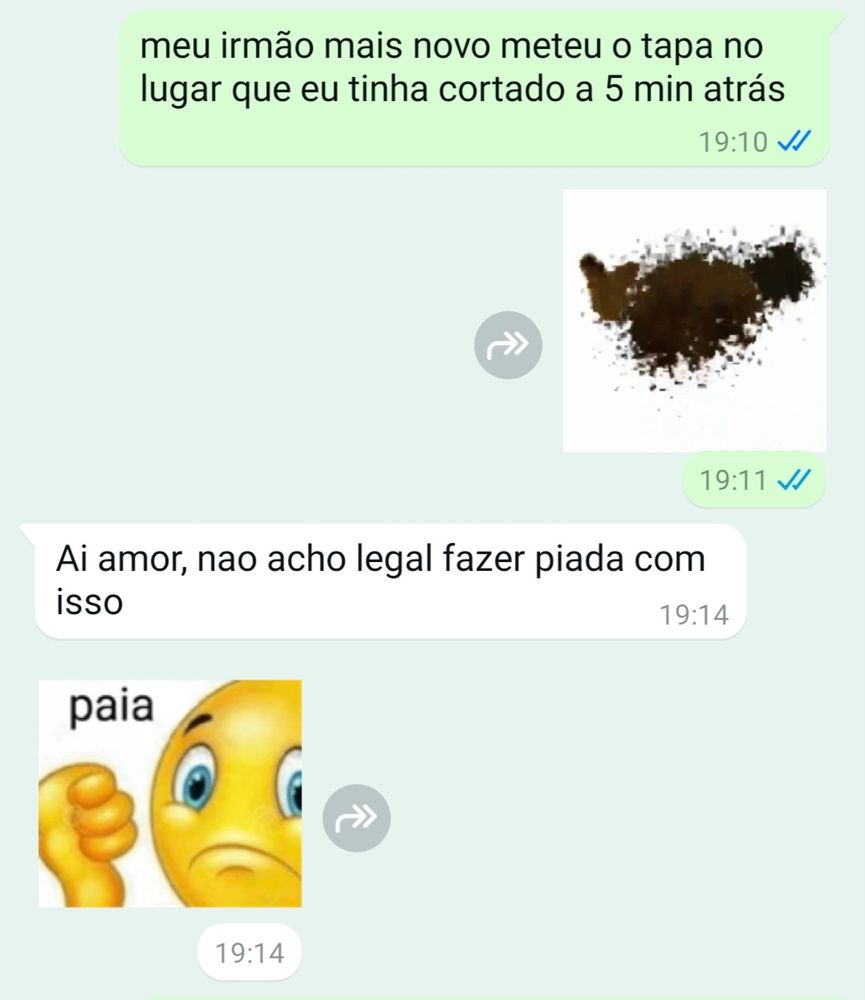Open the sent dark splatter sticker
865x1000 pixels.
pos(694,320)
